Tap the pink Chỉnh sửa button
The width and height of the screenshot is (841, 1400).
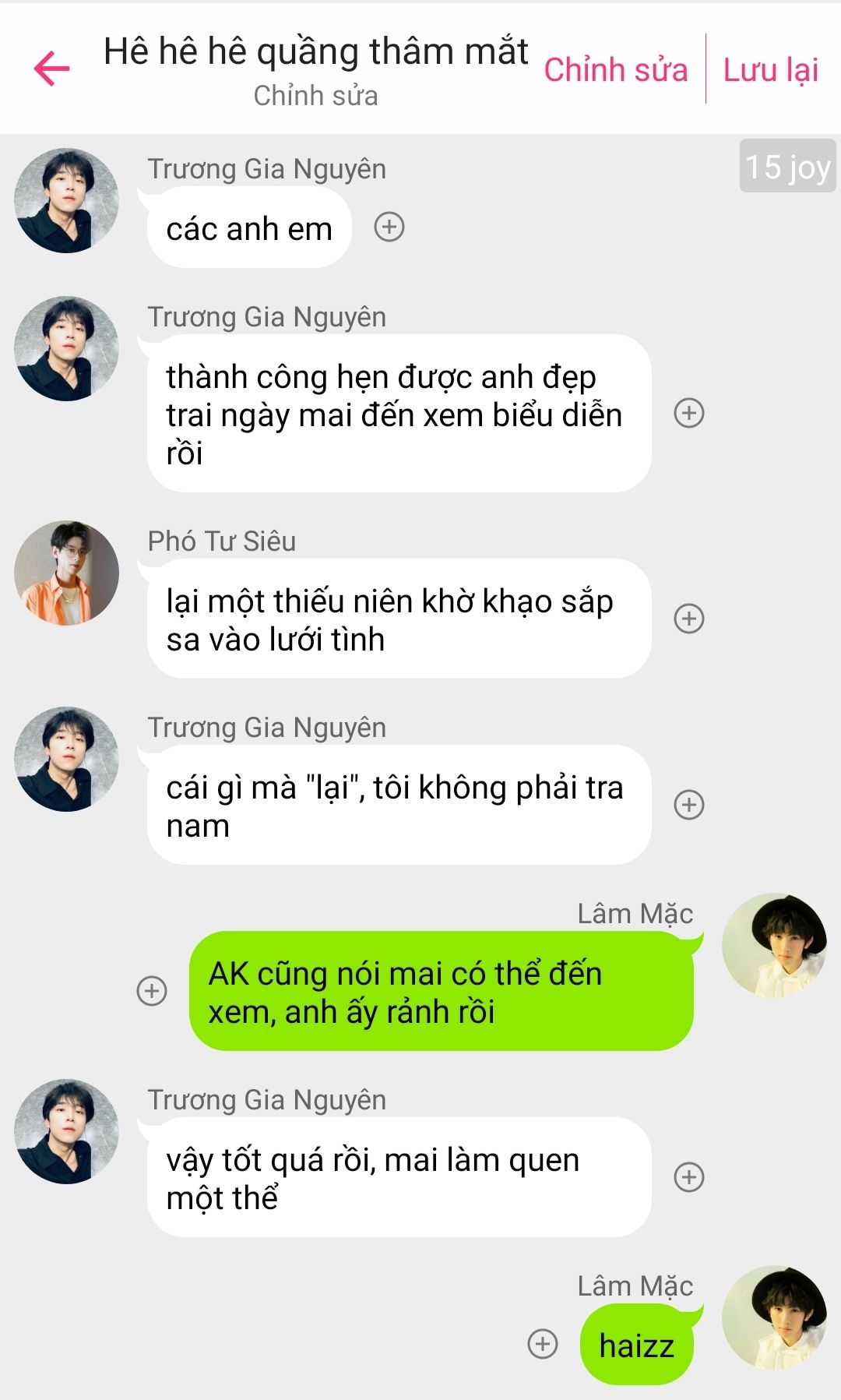click(615, 70)
